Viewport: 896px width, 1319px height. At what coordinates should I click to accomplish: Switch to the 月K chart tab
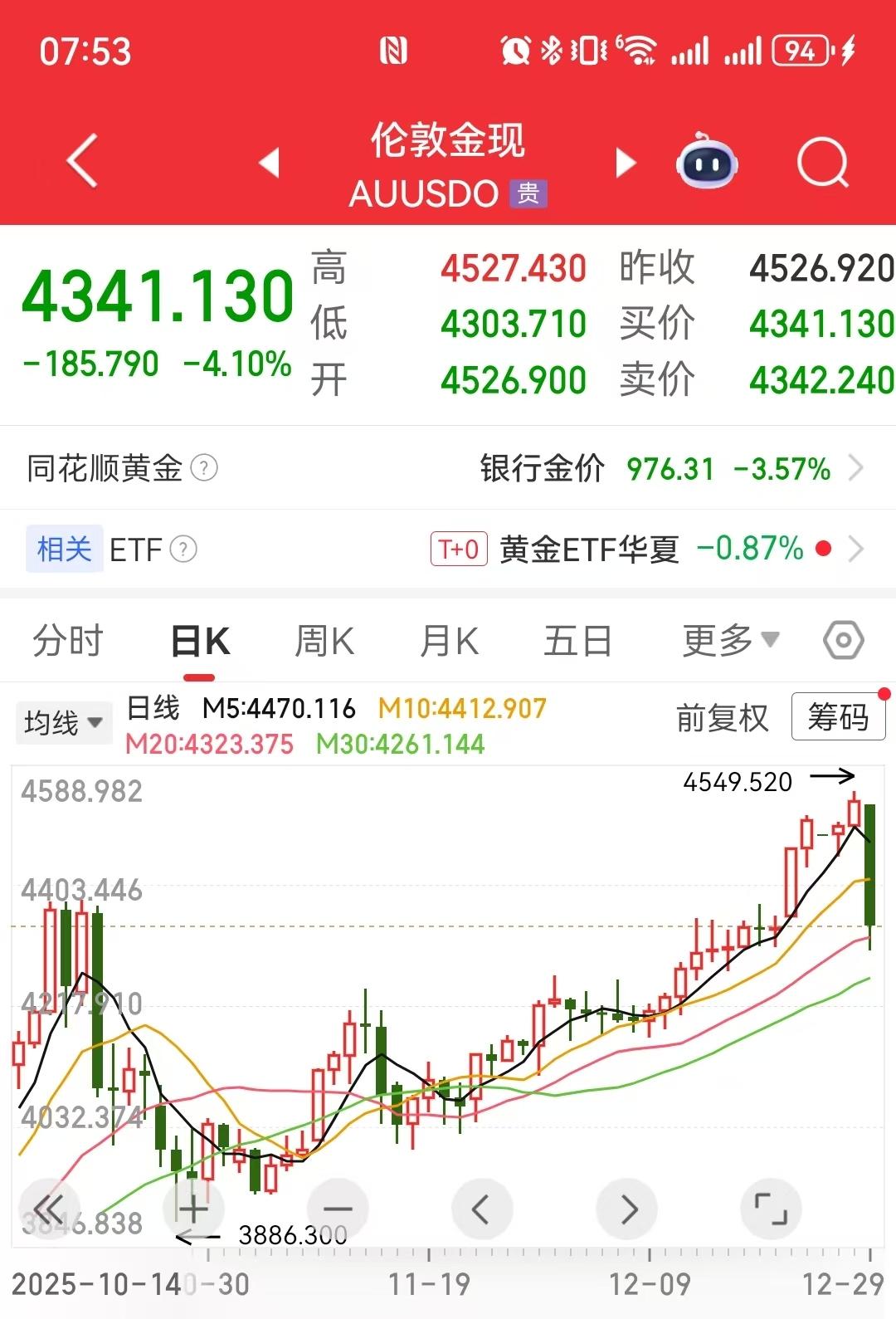449,642
